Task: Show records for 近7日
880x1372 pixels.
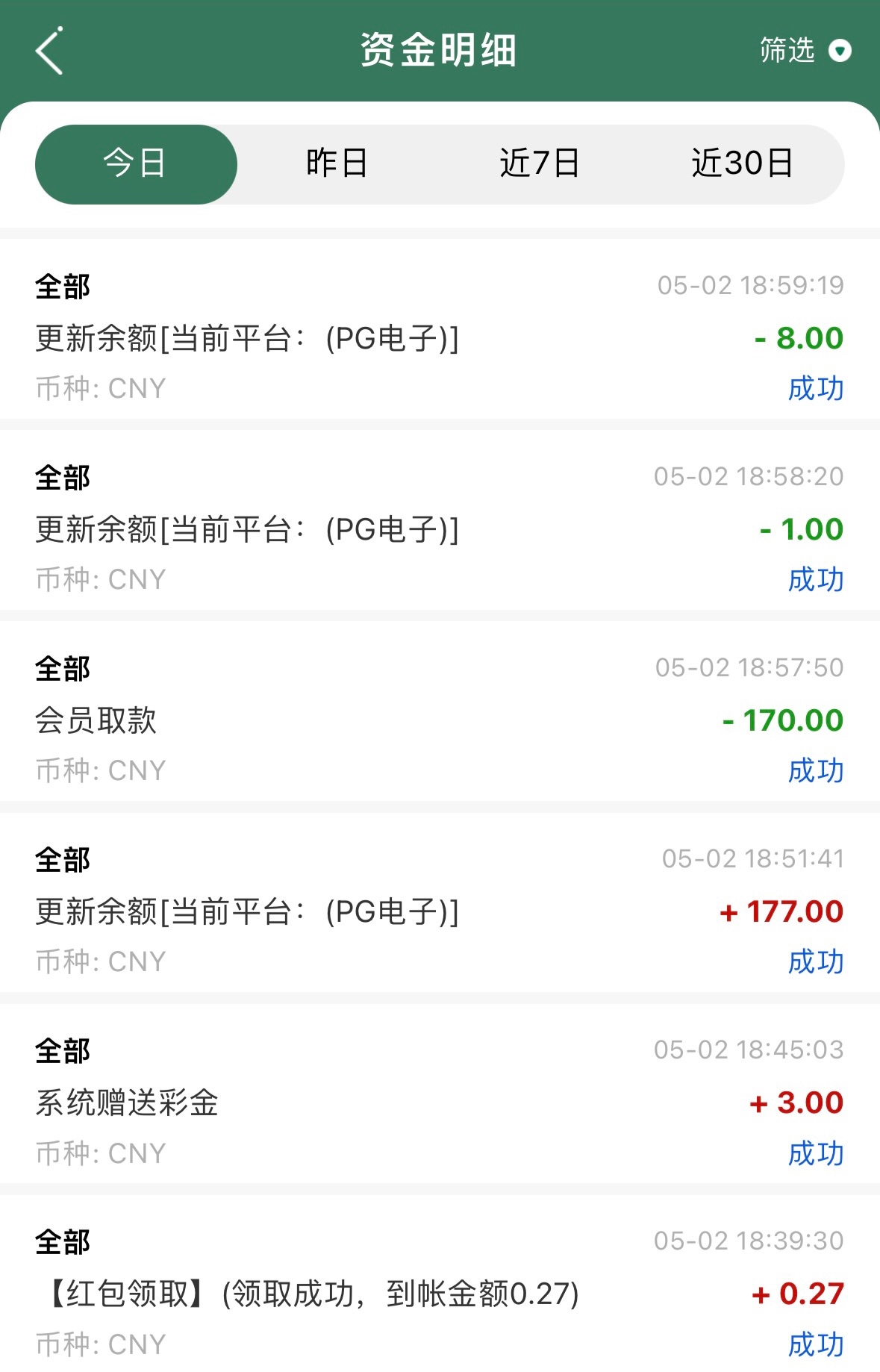Action: coord(540,163)
